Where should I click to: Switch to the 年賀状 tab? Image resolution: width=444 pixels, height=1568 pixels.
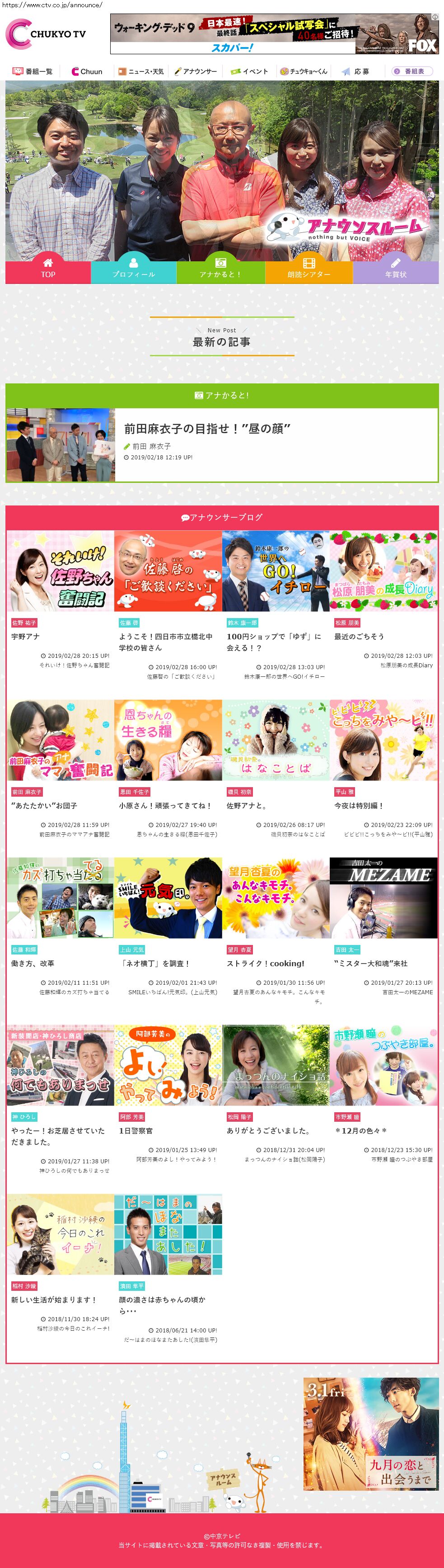pyautogui.click(x=395, y=268)
